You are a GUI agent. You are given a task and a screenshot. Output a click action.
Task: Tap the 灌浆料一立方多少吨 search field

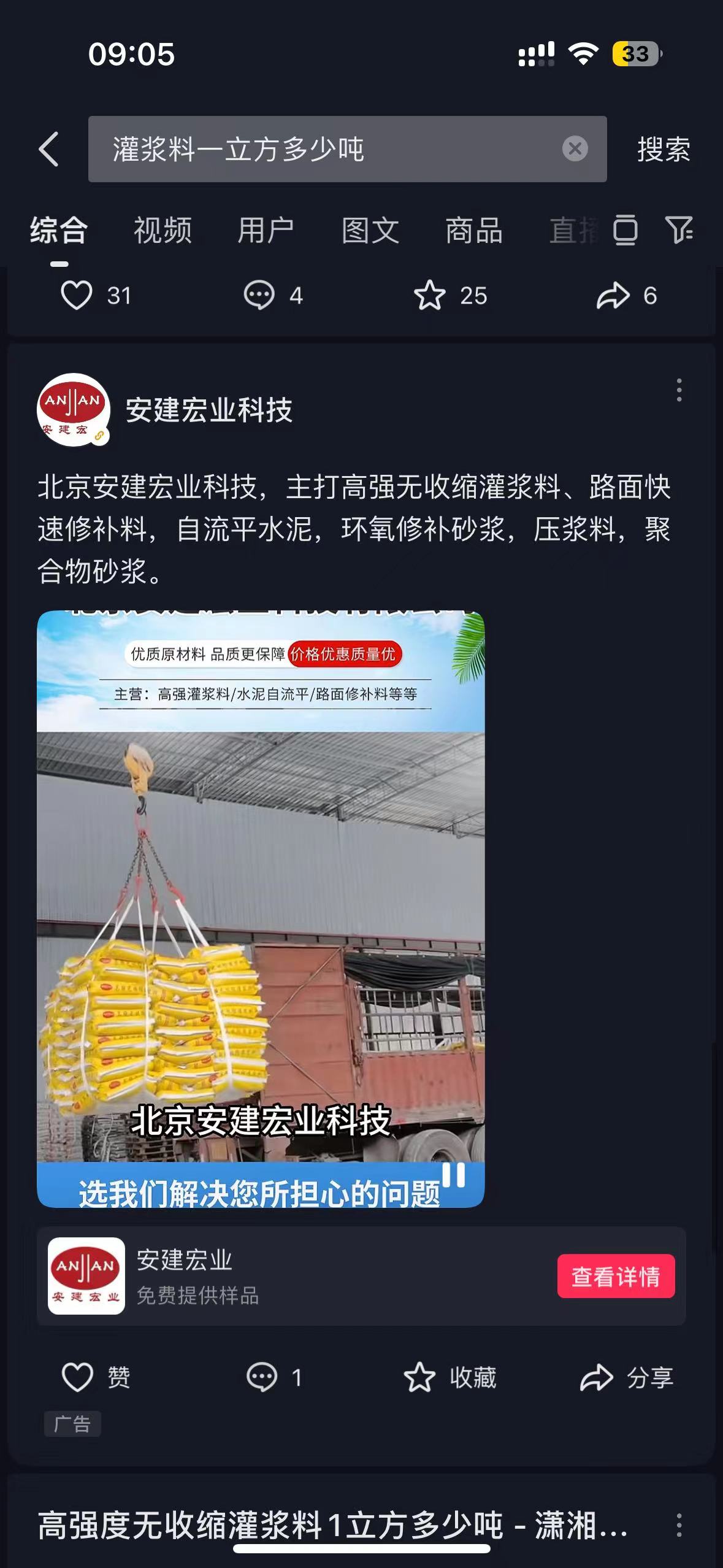(x=325, y=149)
